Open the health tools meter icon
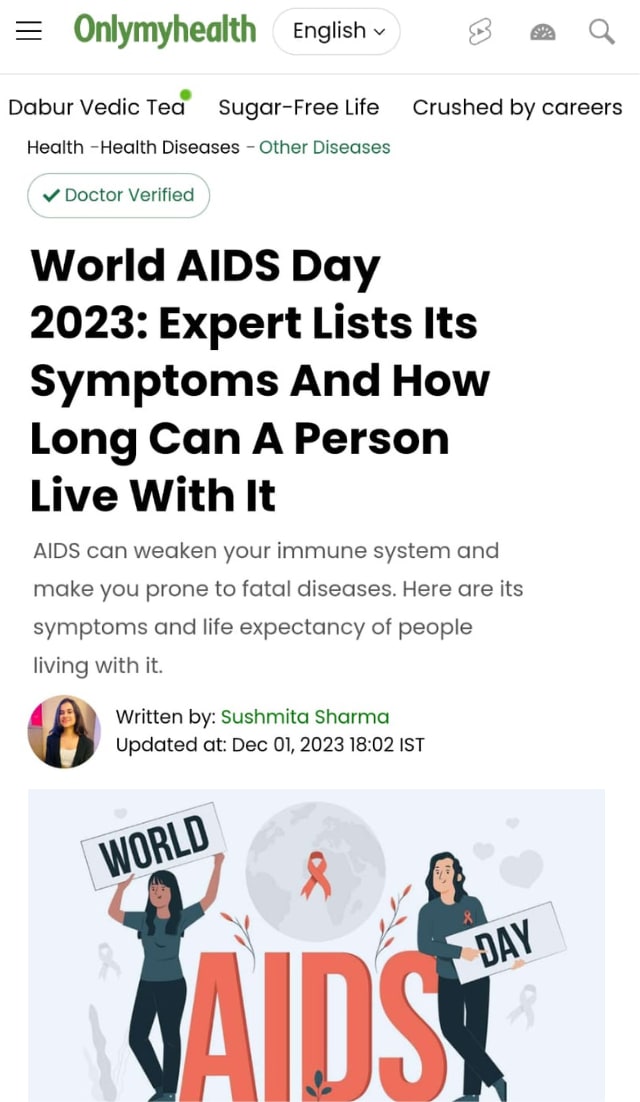The width and height of the screenshot is (640, 1102). point(542,32)
